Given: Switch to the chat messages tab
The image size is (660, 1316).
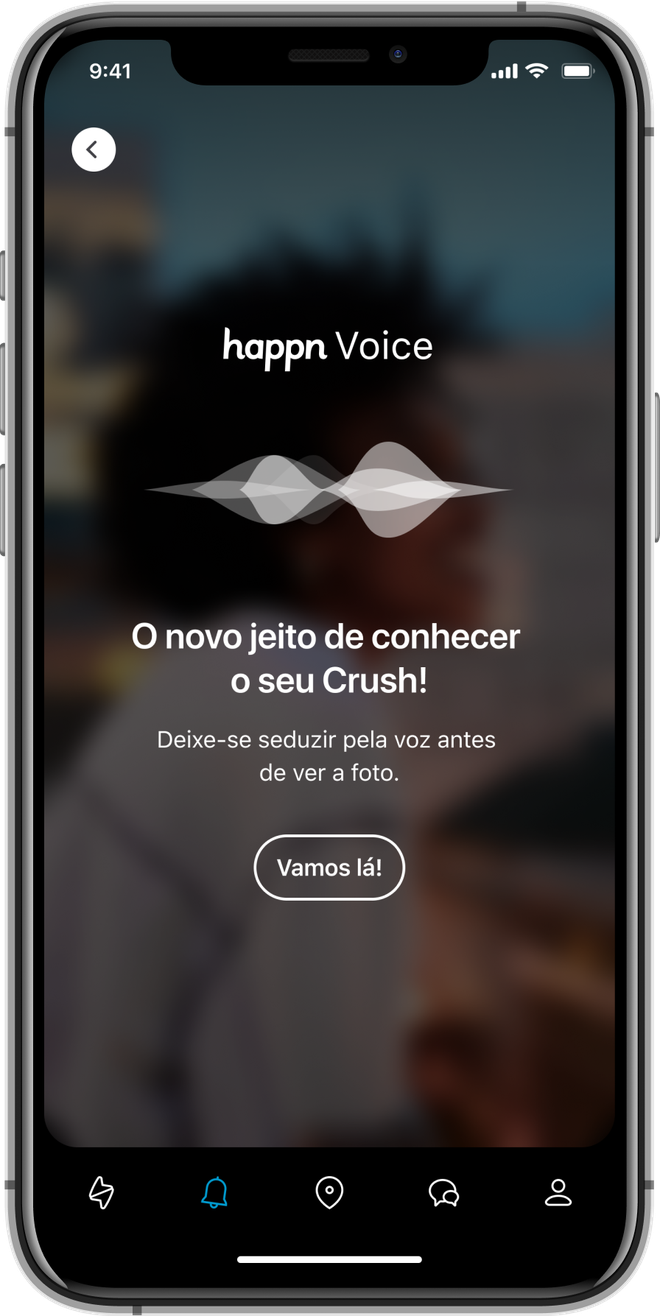Looking at the screenshot, I should [443, 1192].
